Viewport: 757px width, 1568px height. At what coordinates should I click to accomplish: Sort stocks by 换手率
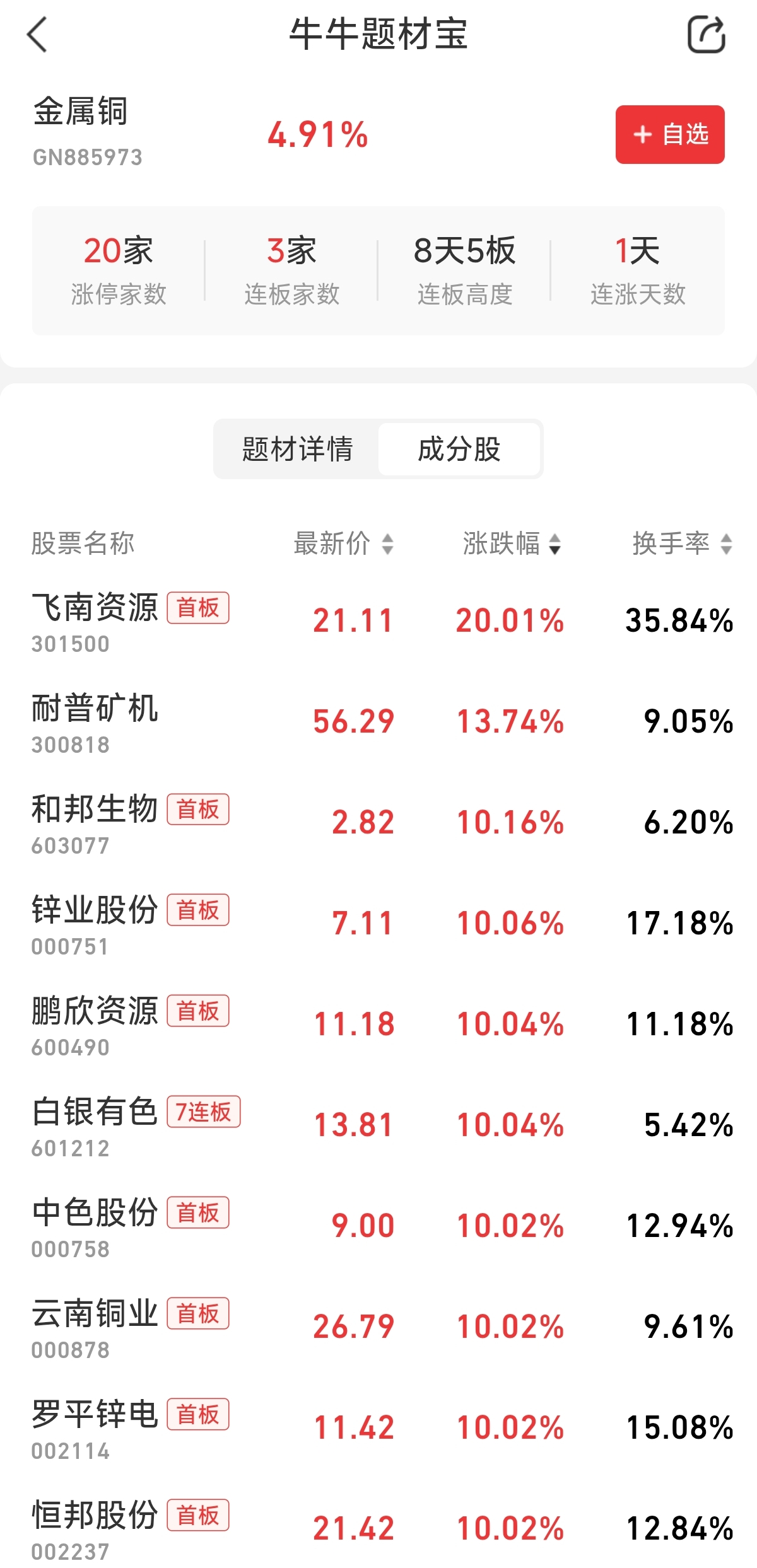tap(682, 543)
